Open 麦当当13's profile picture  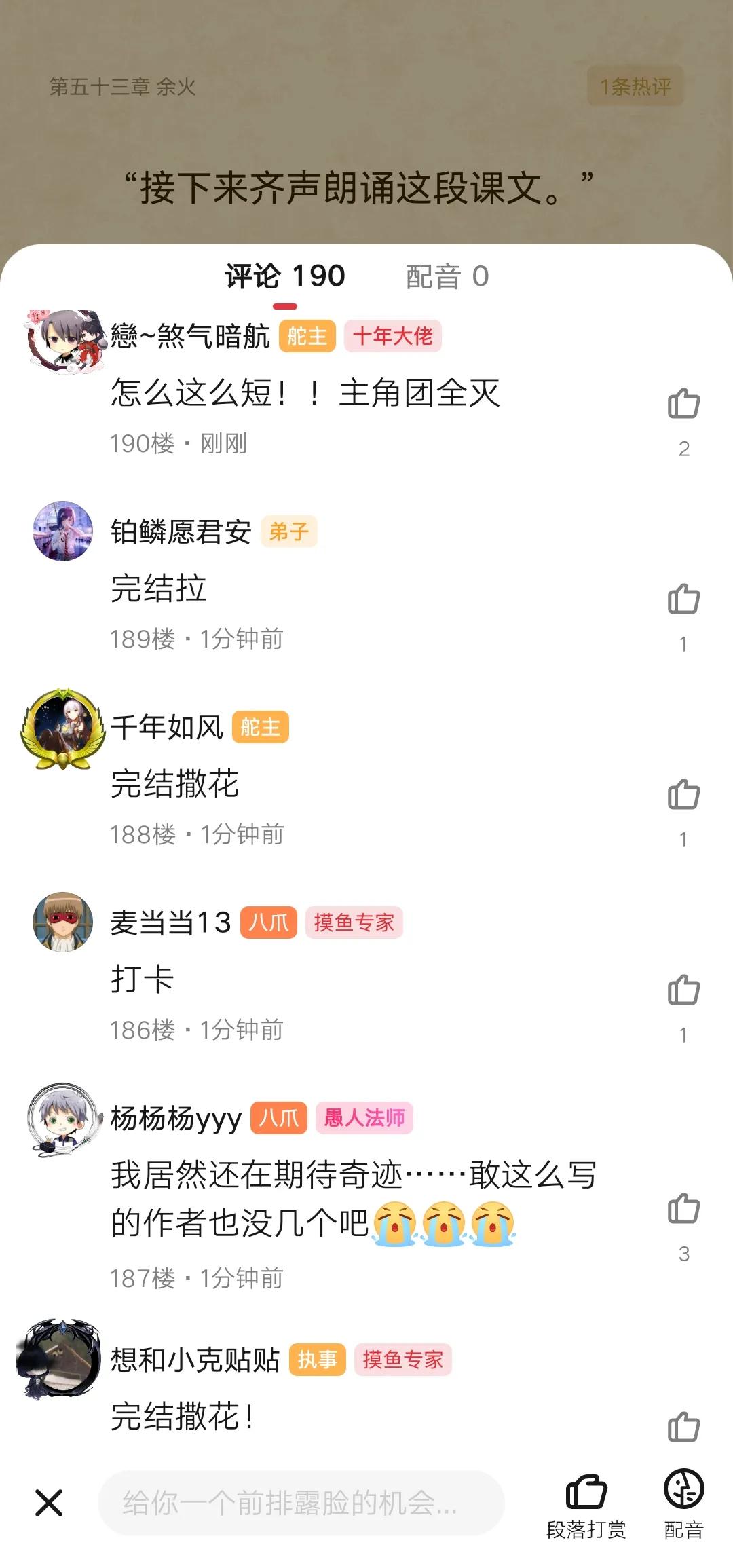tap(63, 922)
